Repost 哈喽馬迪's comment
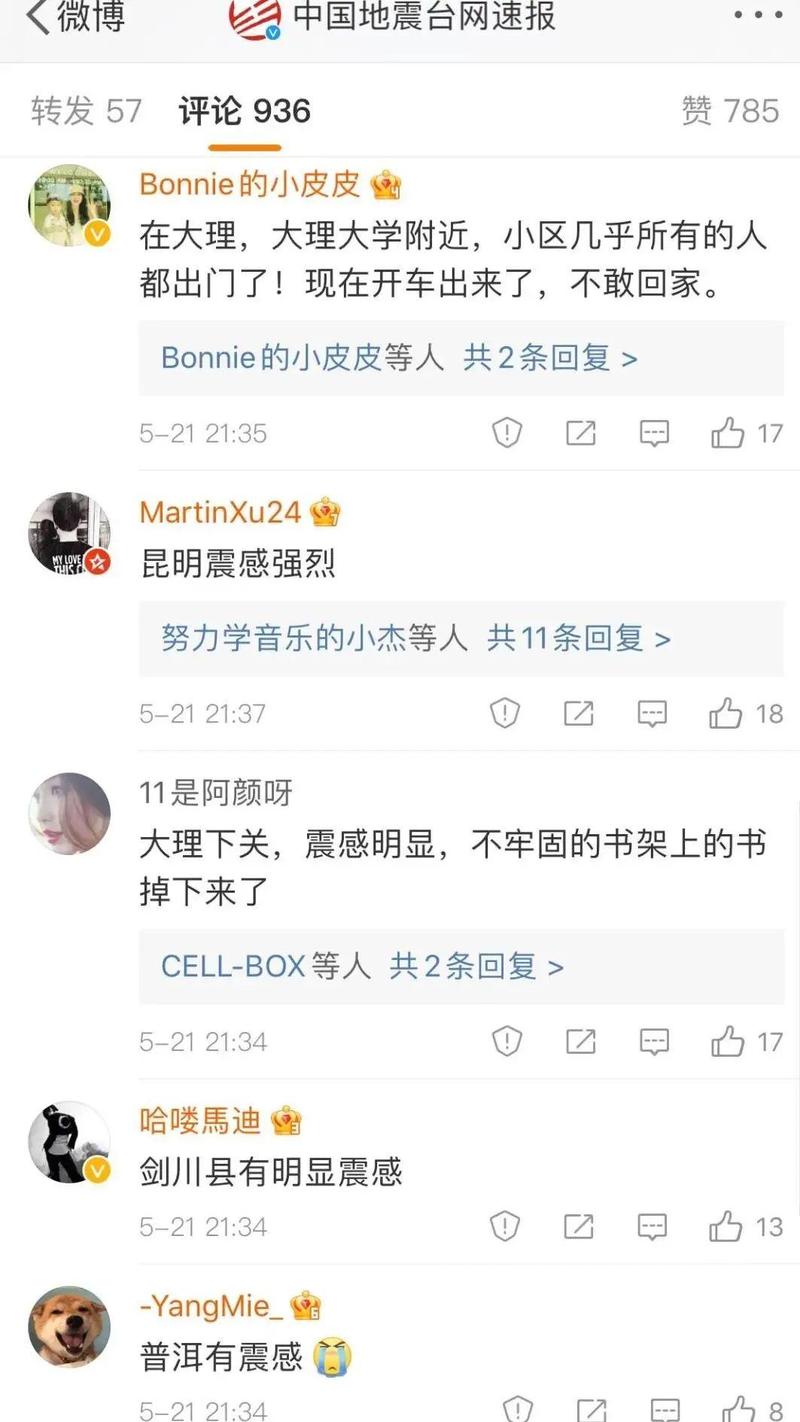The height and width of the screenshot is (1422, 800). pyautogui.click(x=580, y=1226)
